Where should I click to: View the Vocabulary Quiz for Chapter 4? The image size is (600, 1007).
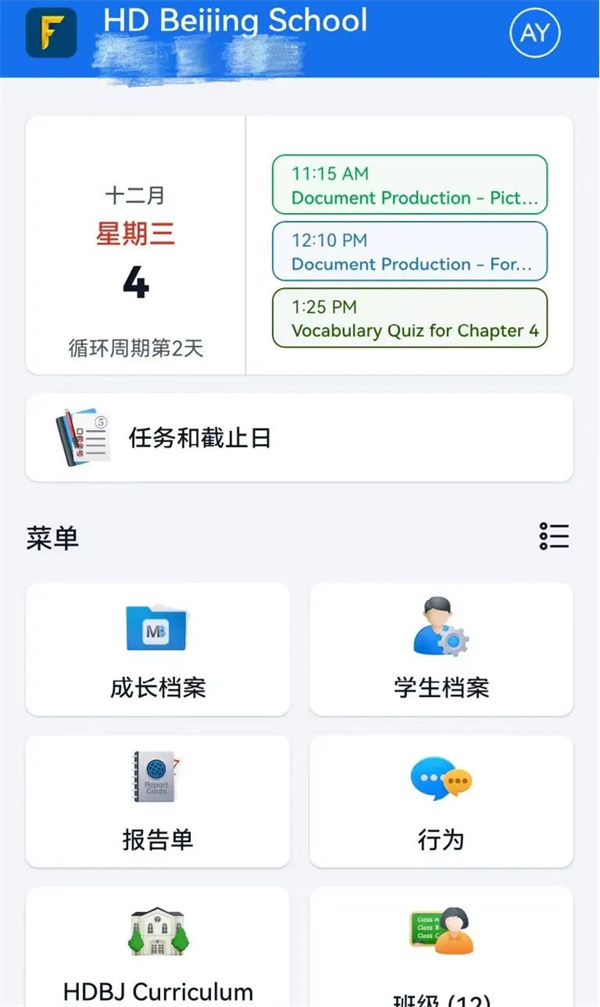click(410, 318)
